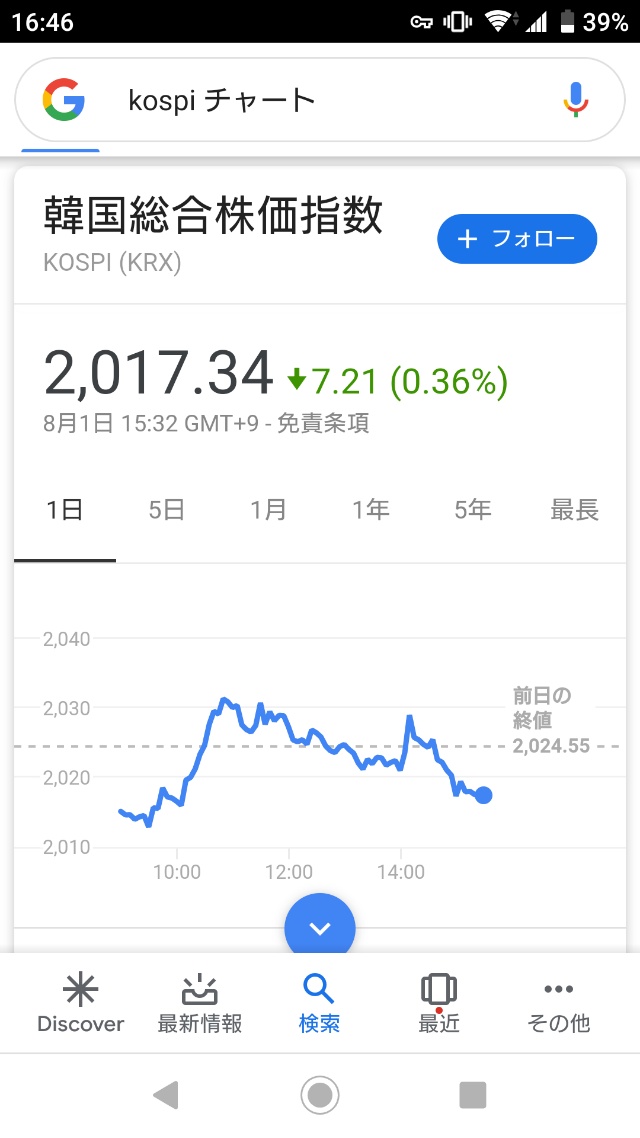Select the 1日 chart range
The image size is (640, 1138).
[65, 510]
